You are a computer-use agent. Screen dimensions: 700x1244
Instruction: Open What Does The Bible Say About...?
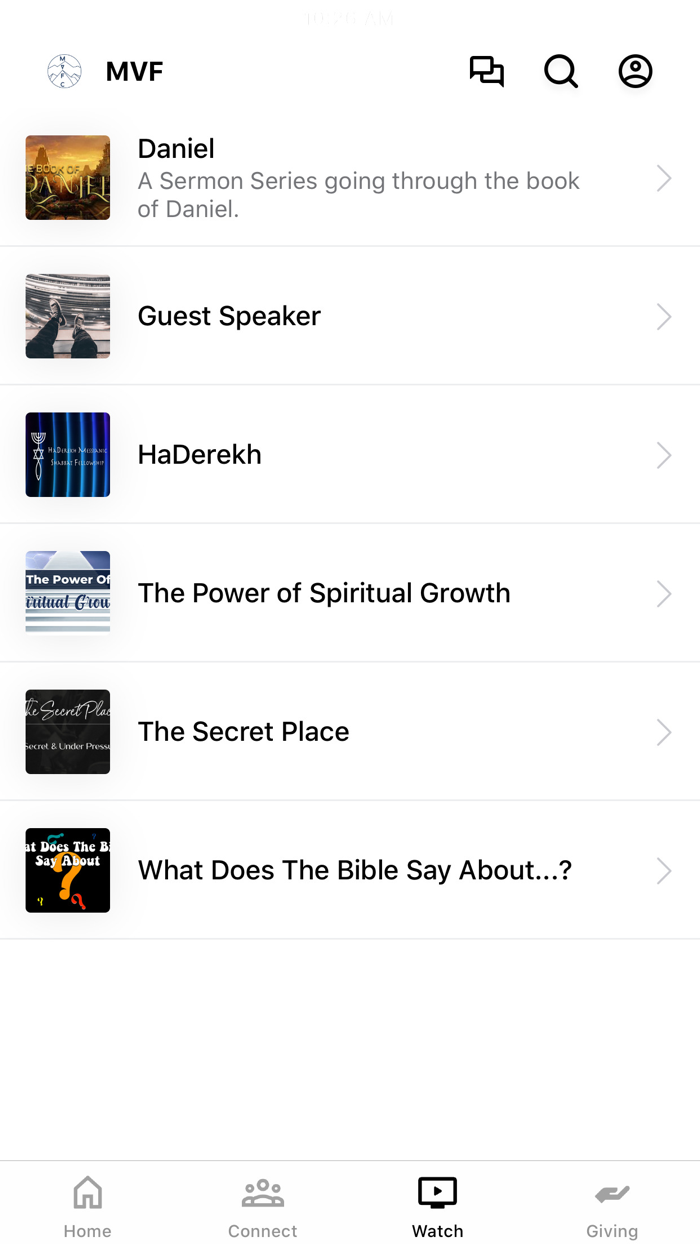tap(350, 870)
